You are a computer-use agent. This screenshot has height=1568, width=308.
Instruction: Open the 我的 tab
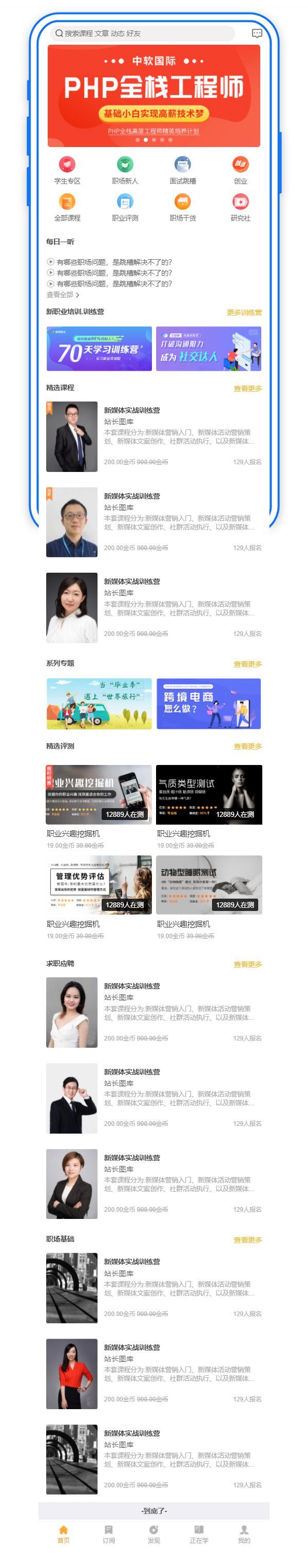[x=244, y=1534]
